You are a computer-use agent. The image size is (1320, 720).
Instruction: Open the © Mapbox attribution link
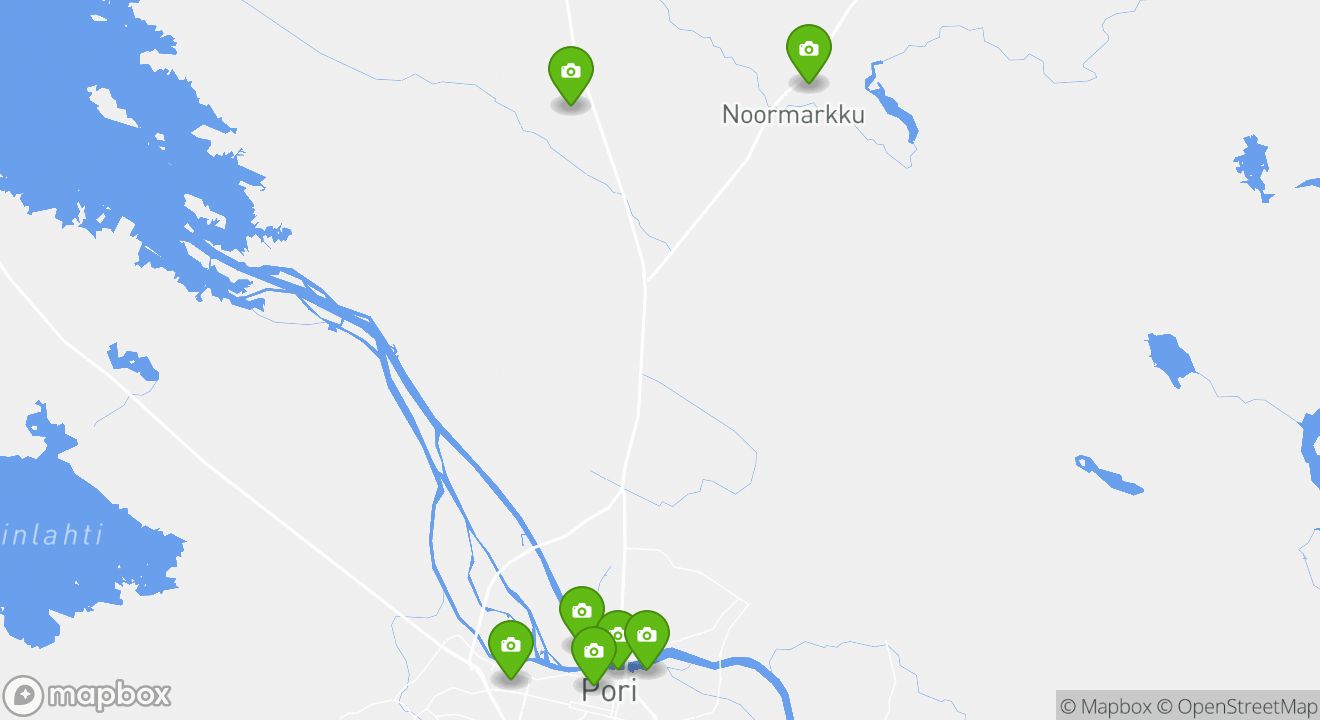(x=1105, y=706)
